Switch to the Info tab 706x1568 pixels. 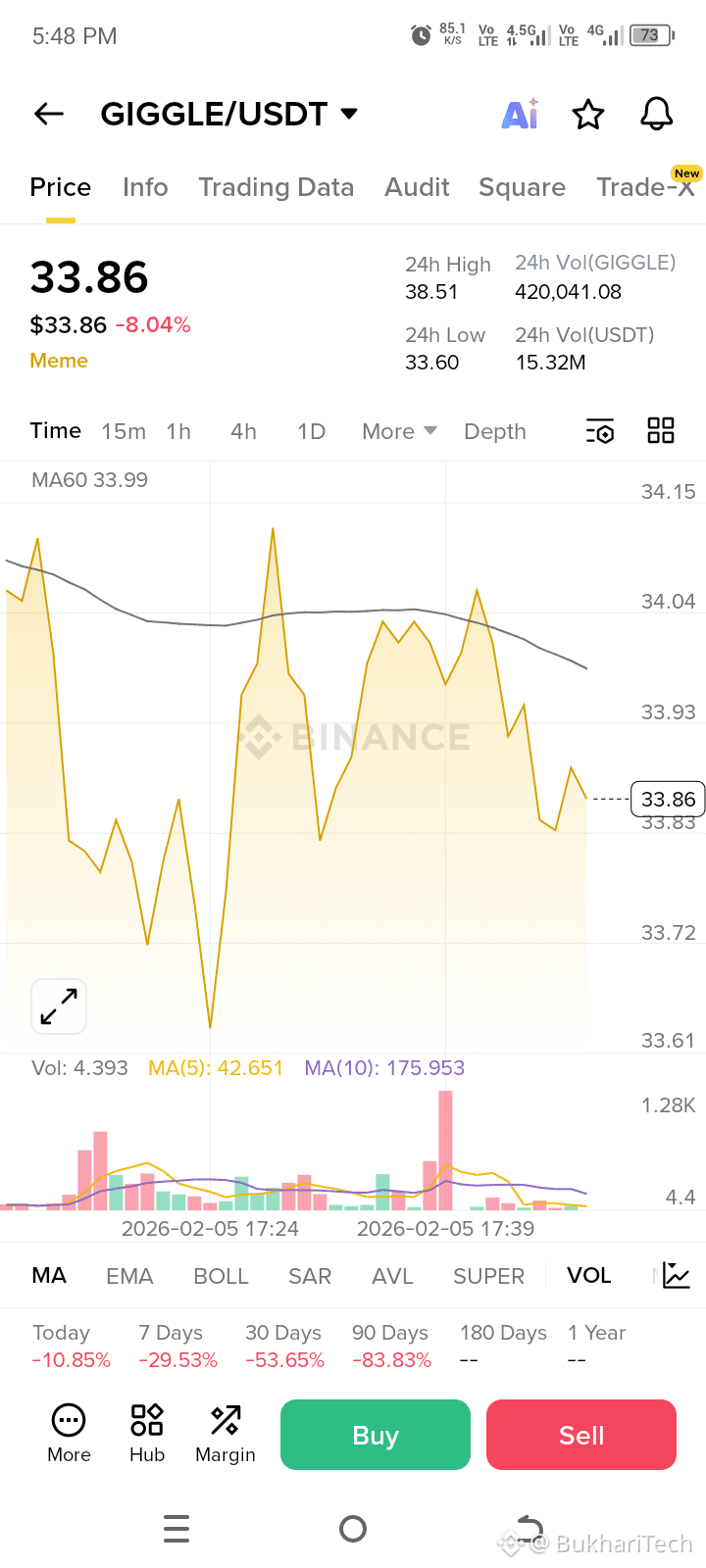(x=145, y=187)
